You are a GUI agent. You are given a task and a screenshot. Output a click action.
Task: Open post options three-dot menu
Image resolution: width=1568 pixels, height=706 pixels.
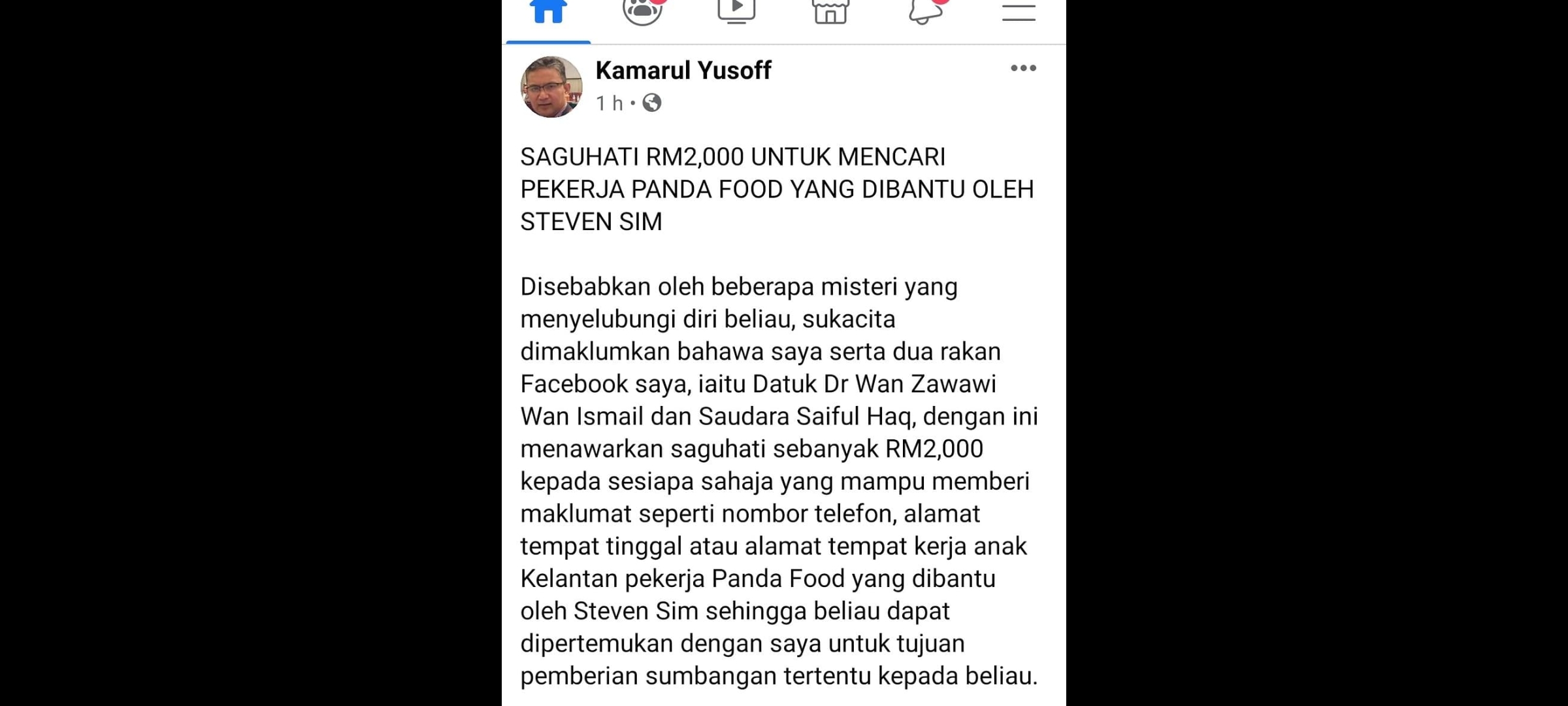pyautogui.click(x=1023, y=69)
